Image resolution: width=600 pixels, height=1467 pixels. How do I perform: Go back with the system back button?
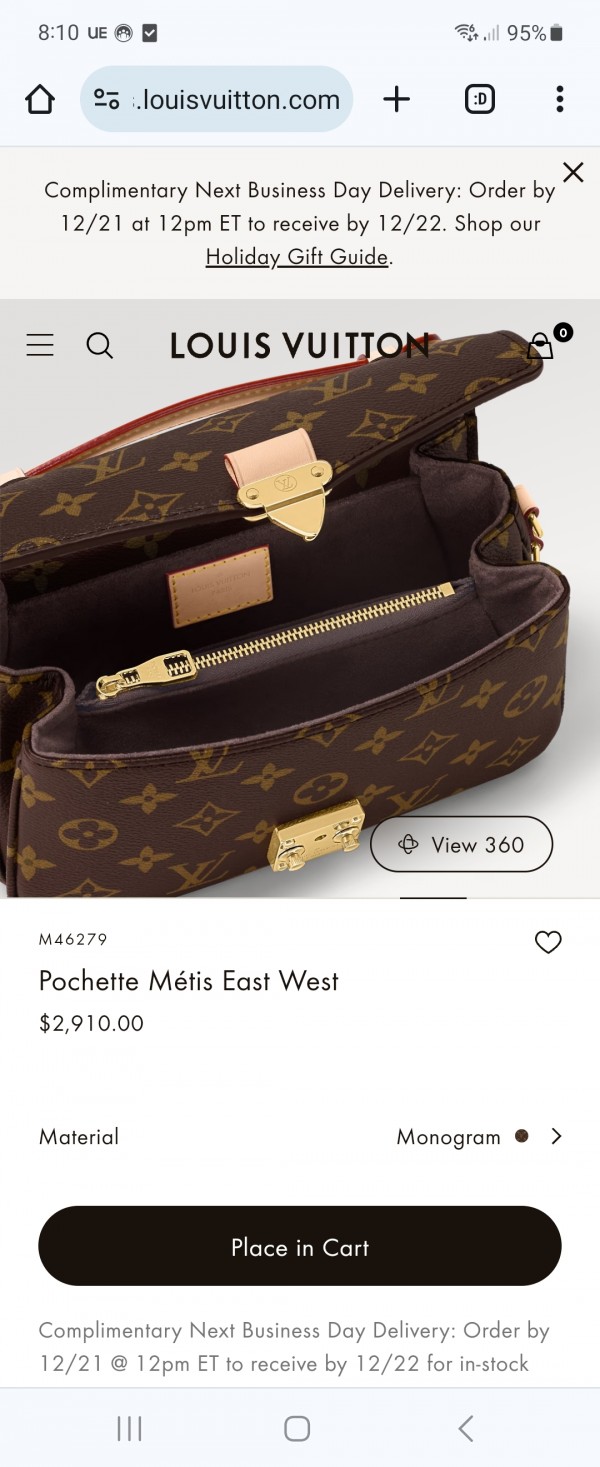coord(465,1428)
